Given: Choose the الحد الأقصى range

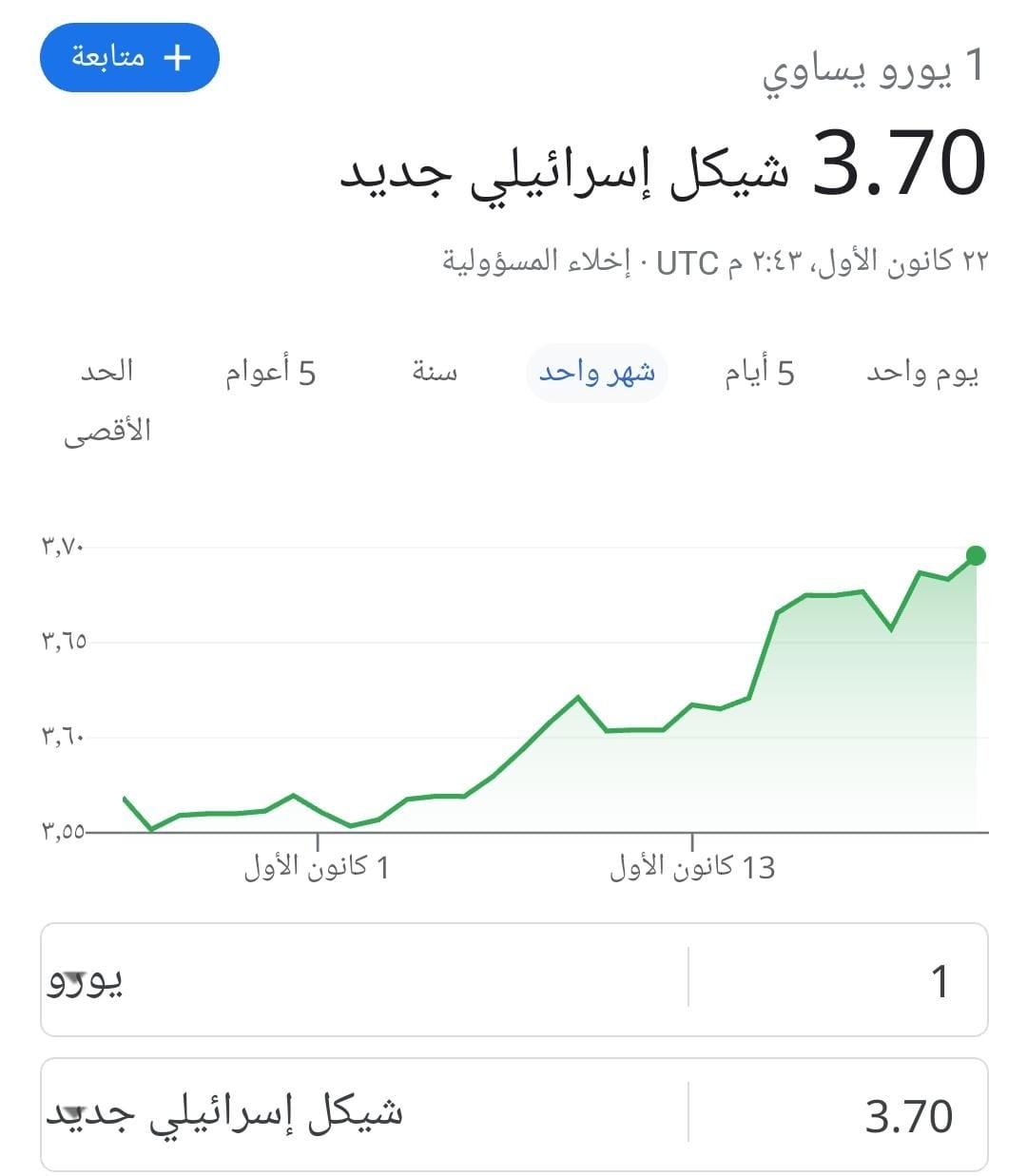Looking at the screenshot, I should pyautogui.click(x=107, y=399).
